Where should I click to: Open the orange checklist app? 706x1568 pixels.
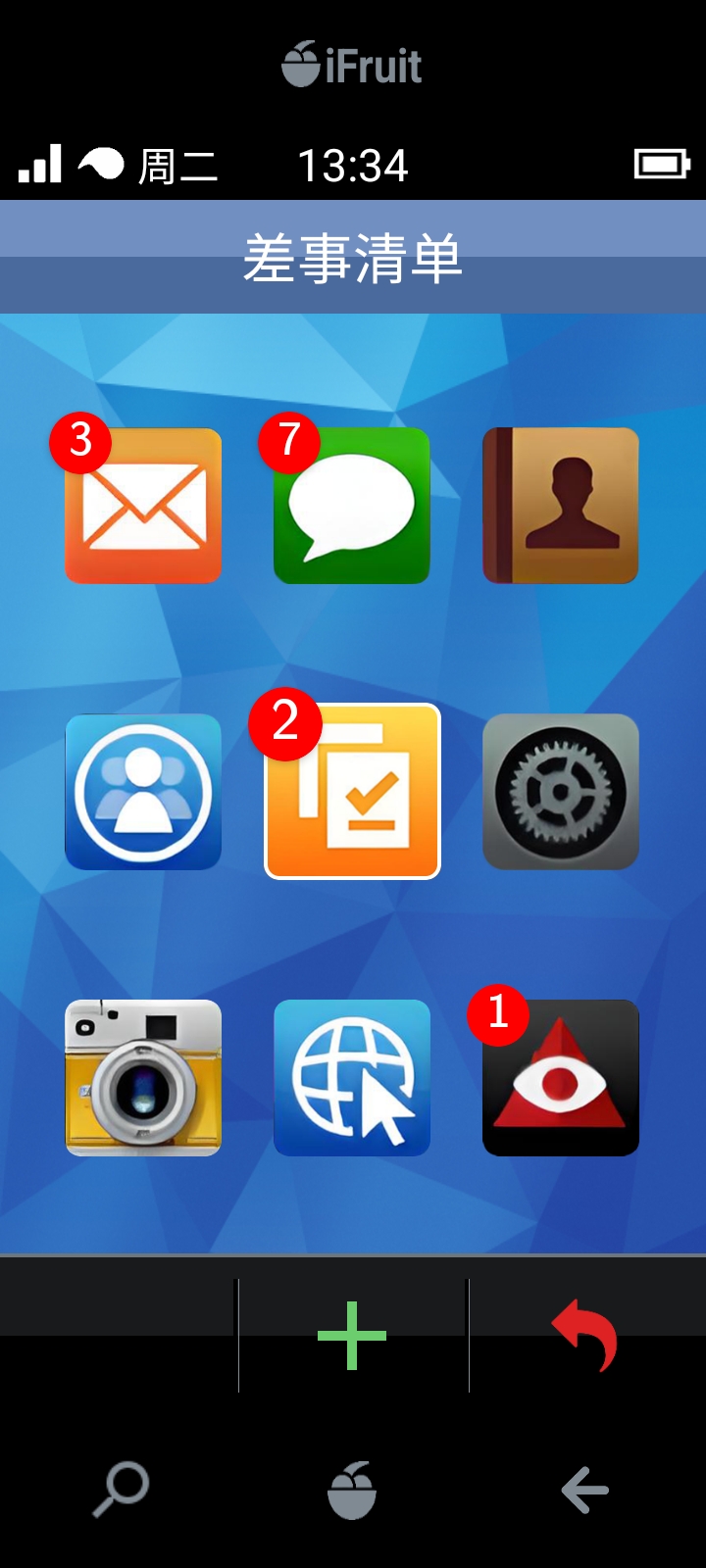353,792
